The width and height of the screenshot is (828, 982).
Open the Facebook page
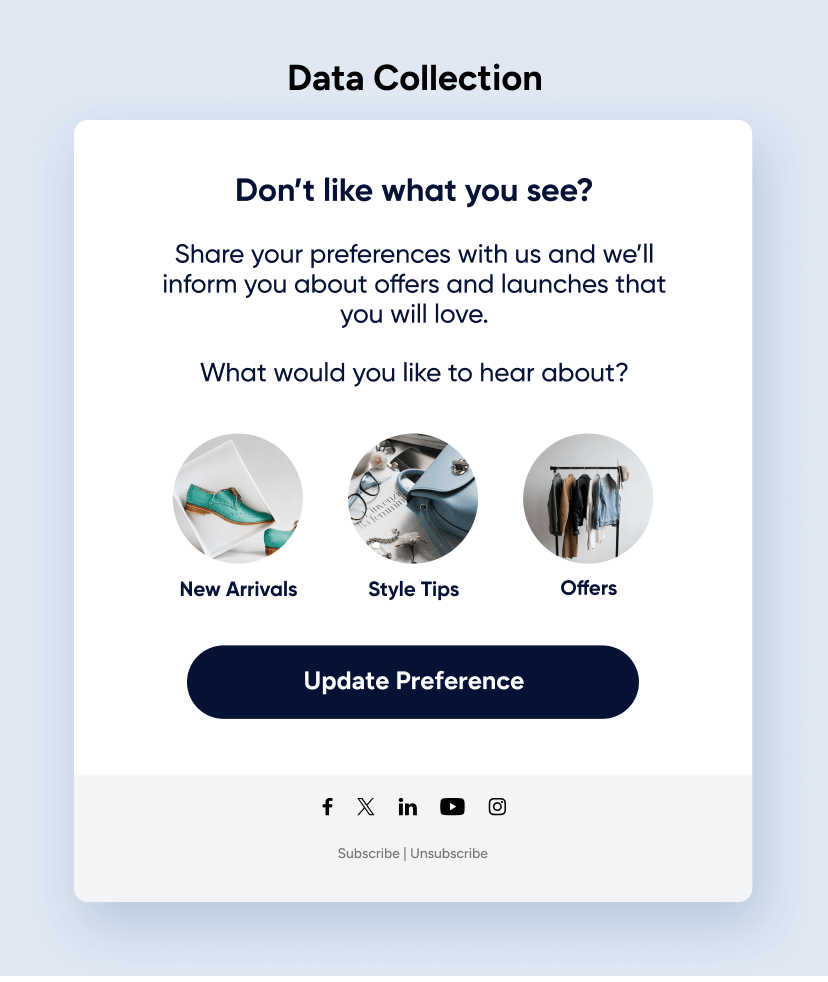pyautogui.click(x=327, y=807)
